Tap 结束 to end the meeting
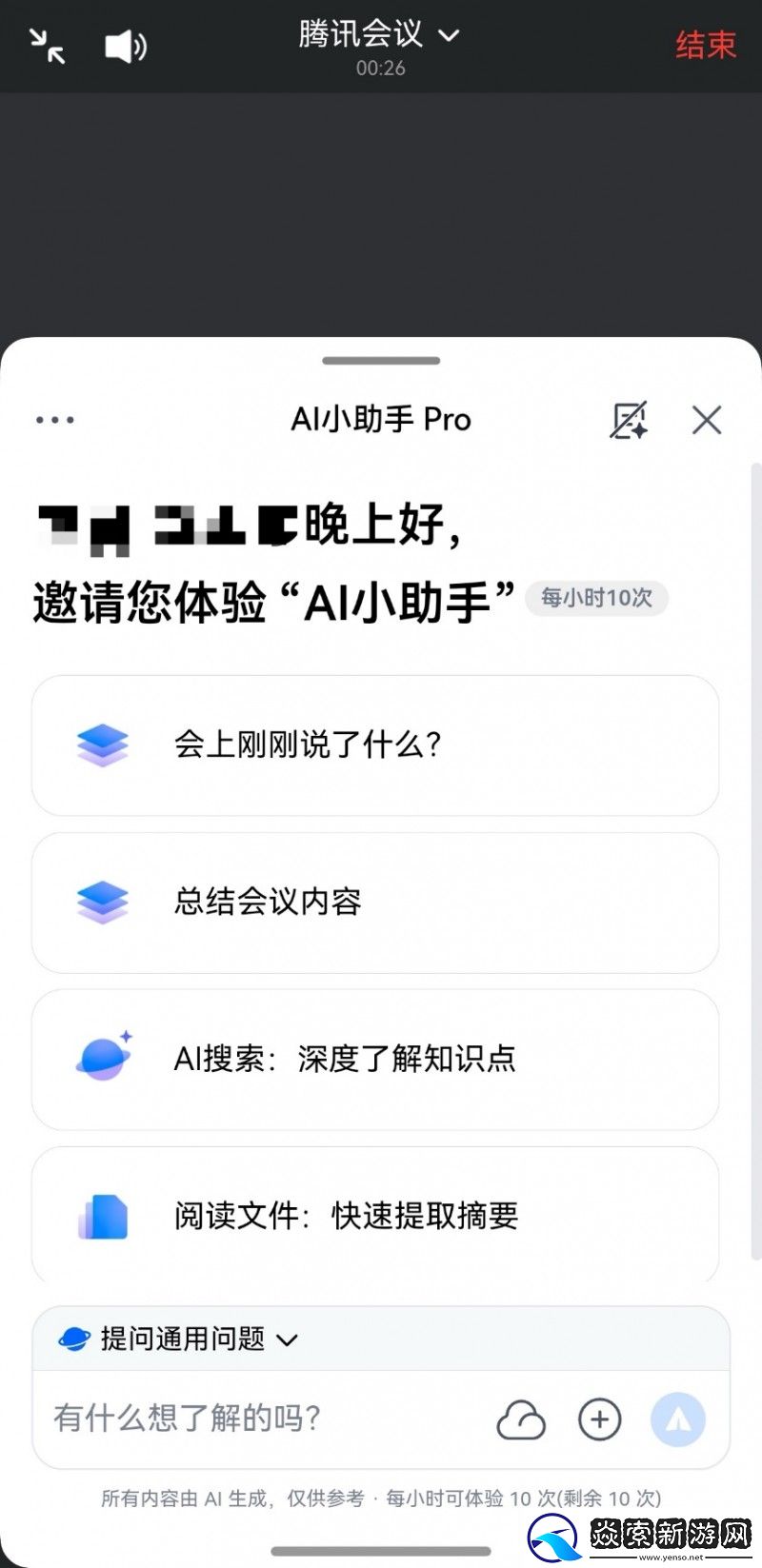 pos(705,46)
